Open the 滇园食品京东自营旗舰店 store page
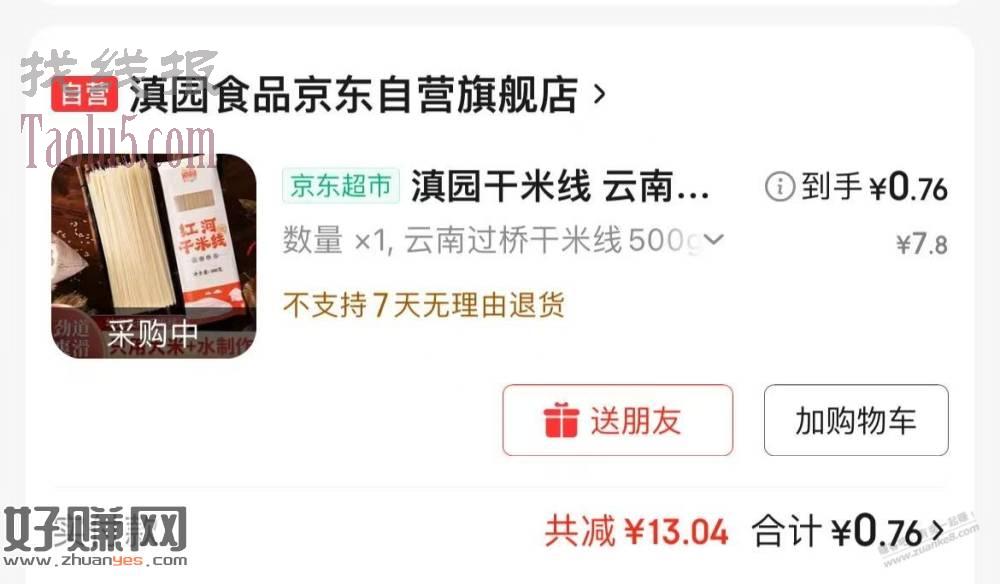This screenshot has width=1000, height=584. [x=355, y=96]
